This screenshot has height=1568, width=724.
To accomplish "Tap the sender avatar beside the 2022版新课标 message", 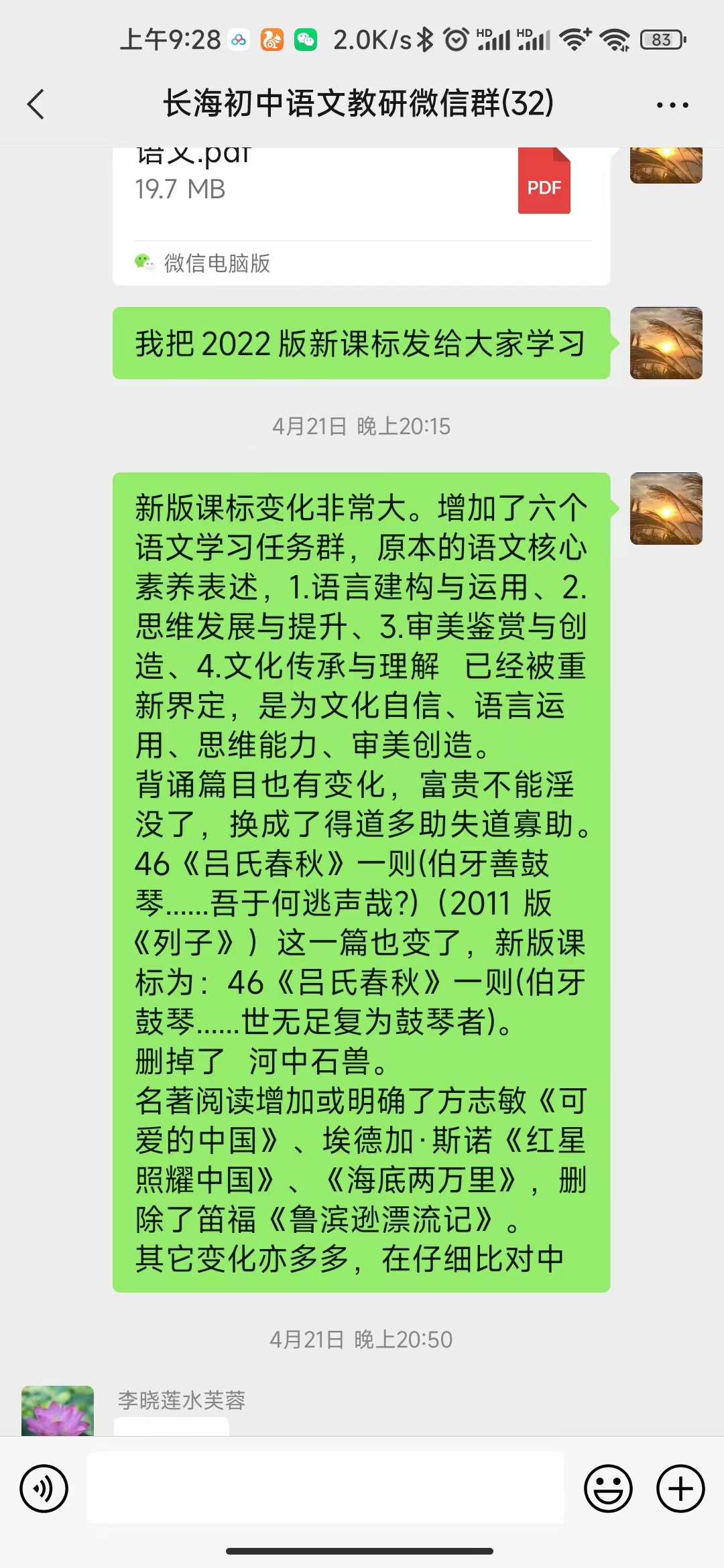I will tap(666, 343).
